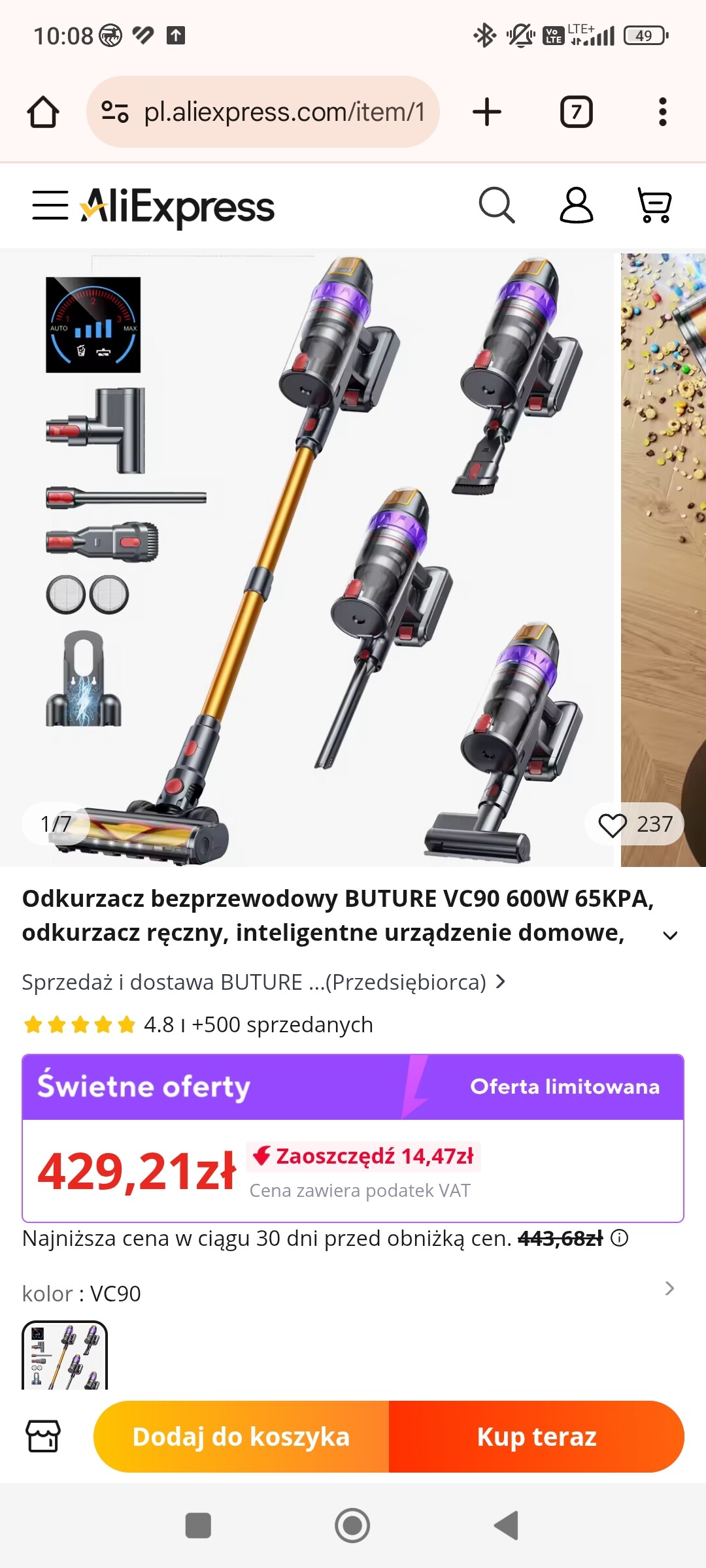Tap Dodaj do koszyka
The width and height of the screenshot is (706, 1568).
tap(241, 1437)
